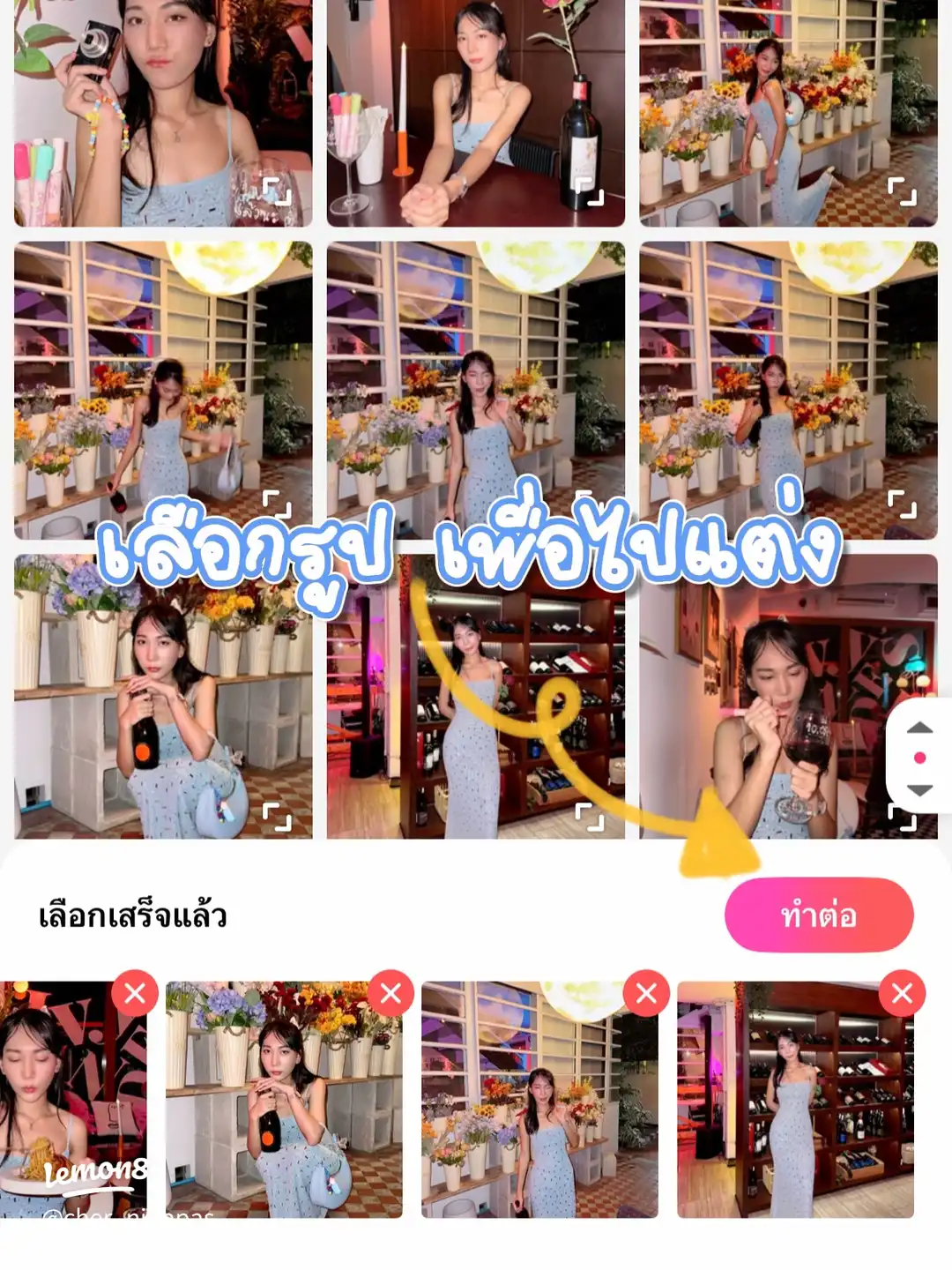
Task: Tap the pink ทำต่อ button
Action: [818, 915]
